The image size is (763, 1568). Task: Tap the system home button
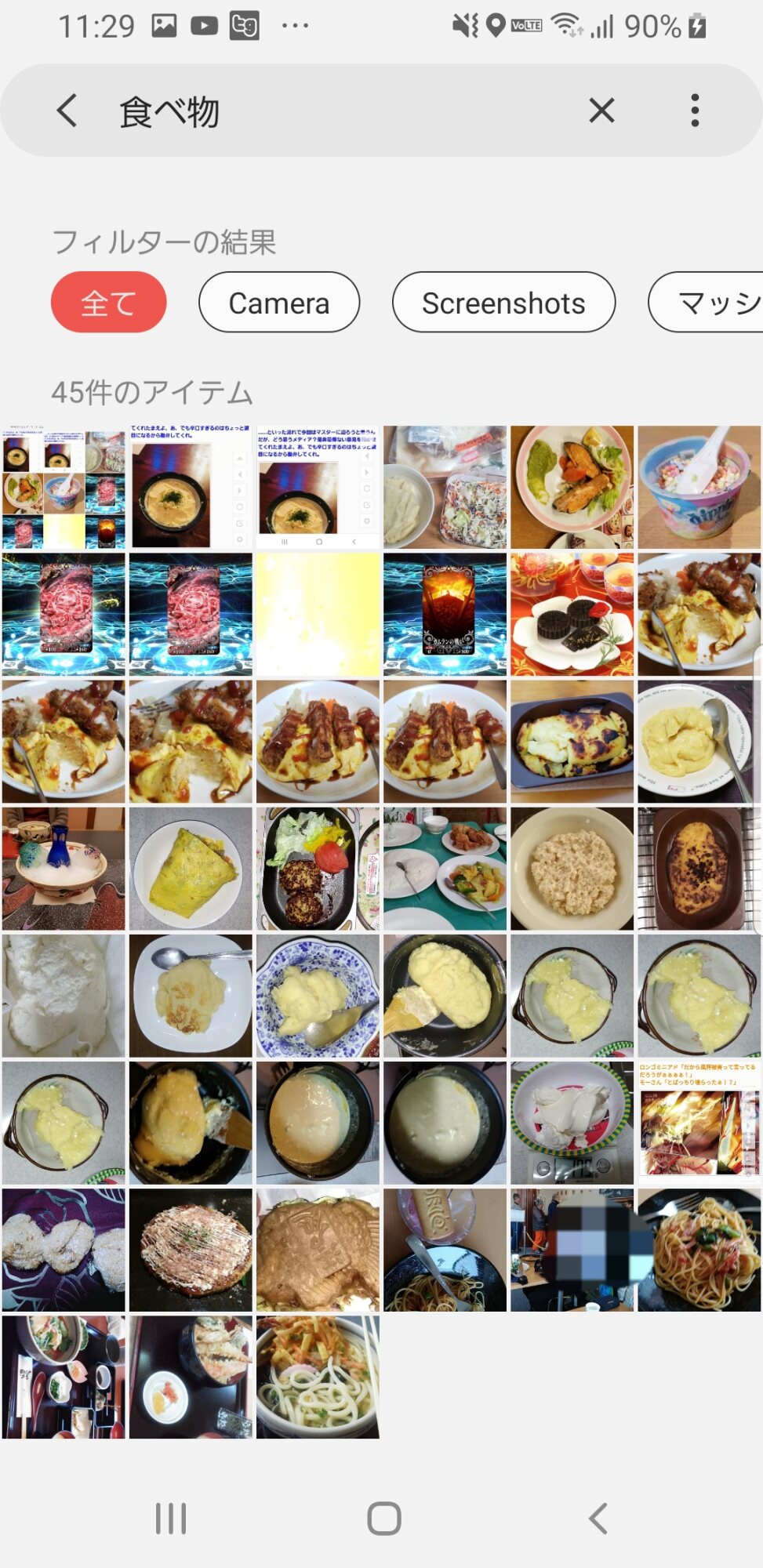383,1518
